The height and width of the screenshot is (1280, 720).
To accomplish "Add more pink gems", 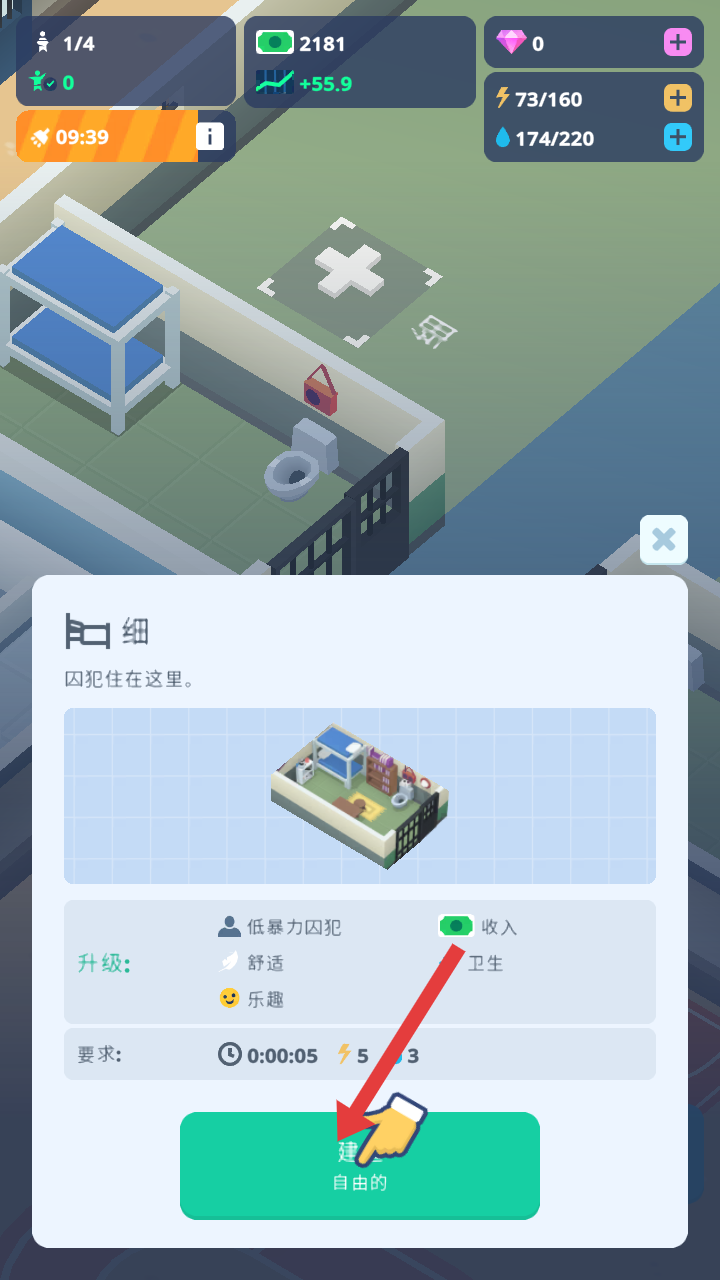I will [x=677, y=43].
